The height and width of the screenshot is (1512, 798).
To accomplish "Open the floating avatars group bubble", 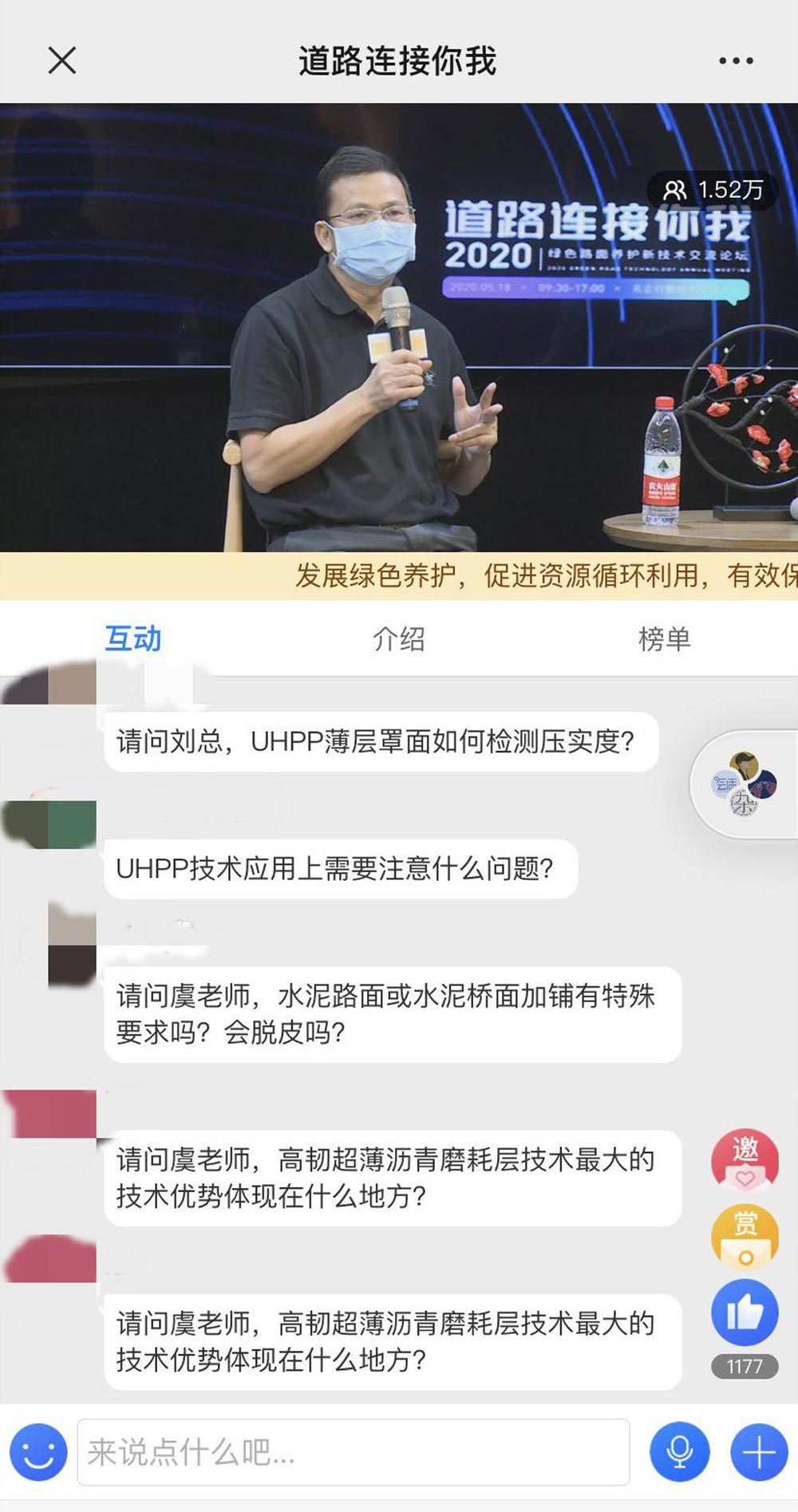I will pos(744,784).
